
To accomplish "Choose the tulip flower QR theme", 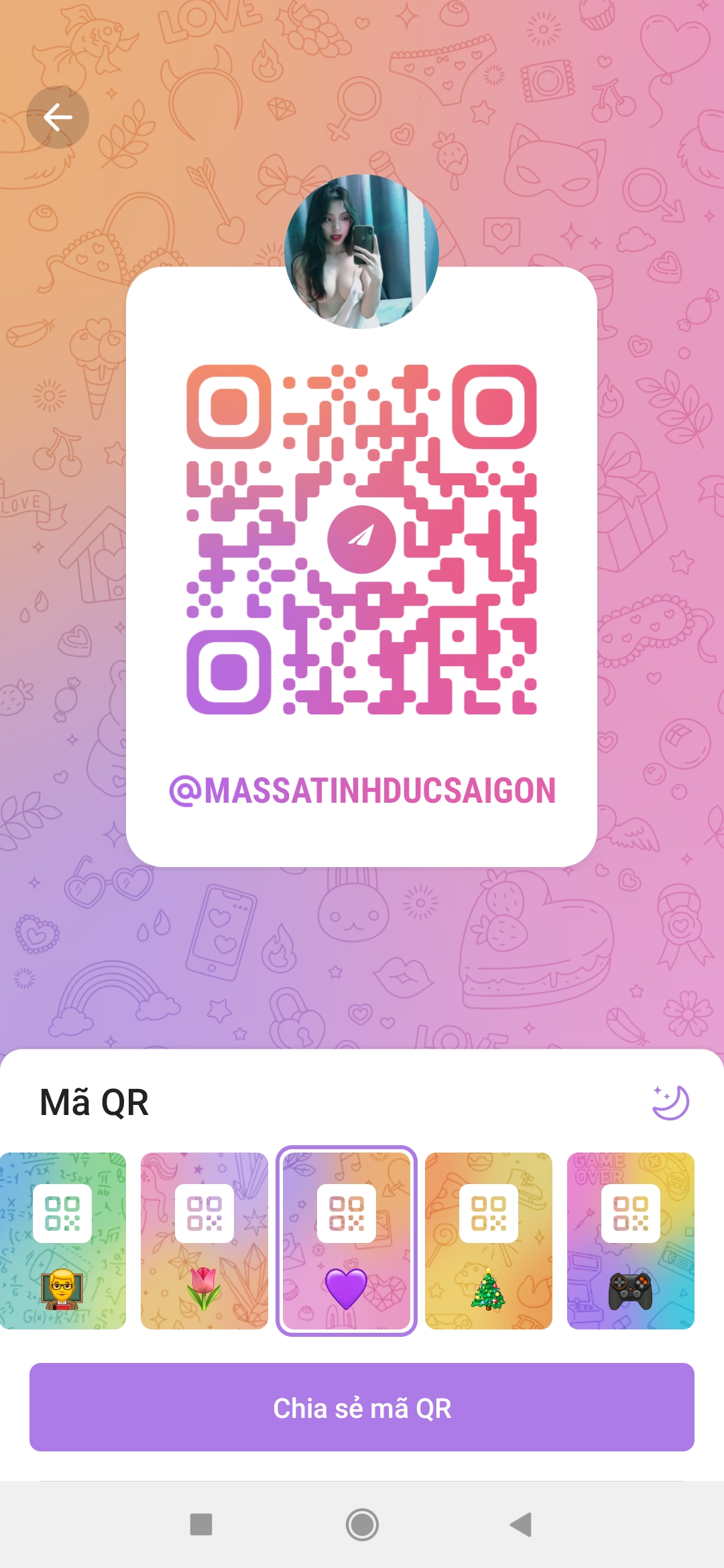I will [204, 1241].
